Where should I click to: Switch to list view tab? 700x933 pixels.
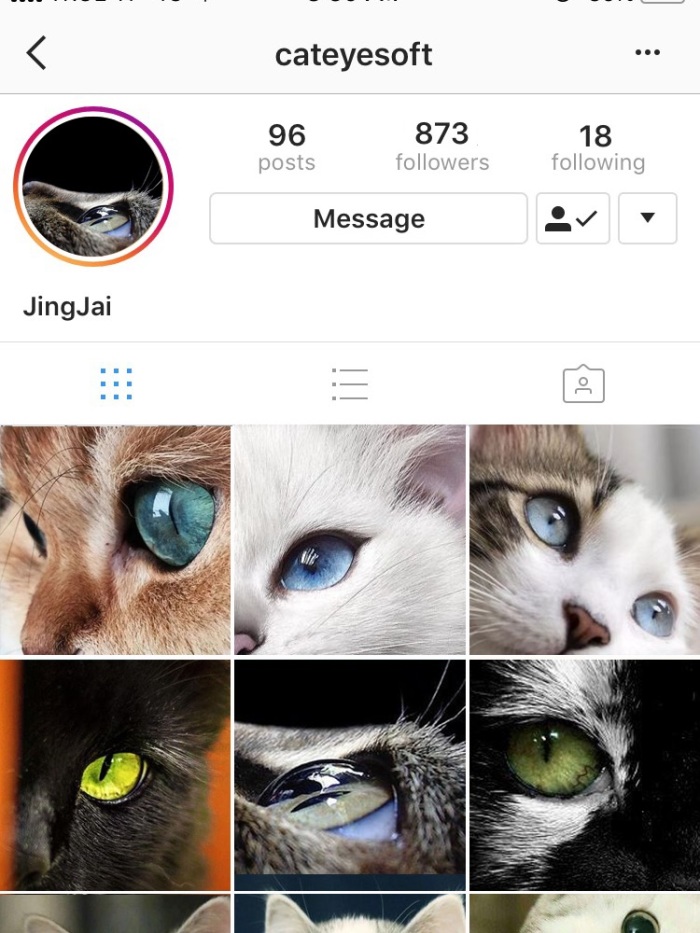350,384
